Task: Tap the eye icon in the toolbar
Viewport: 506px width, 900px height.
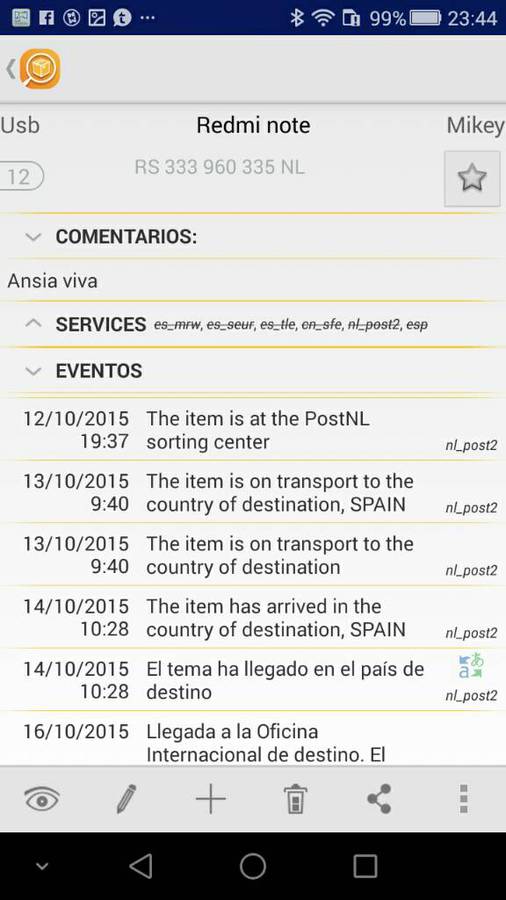Action: click(42, 799)
